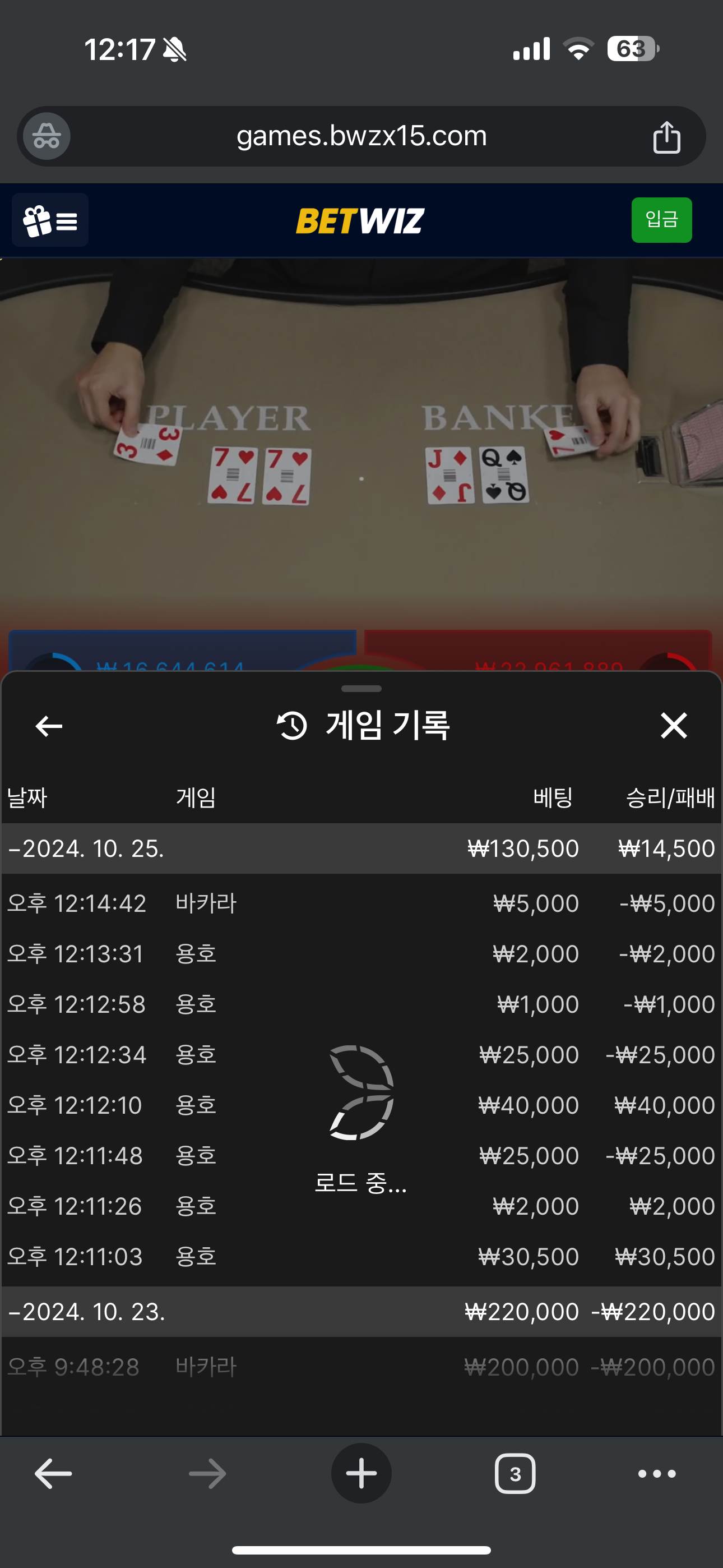Open the browser overflow menu
The image size is (723, 1568).
657,1474
